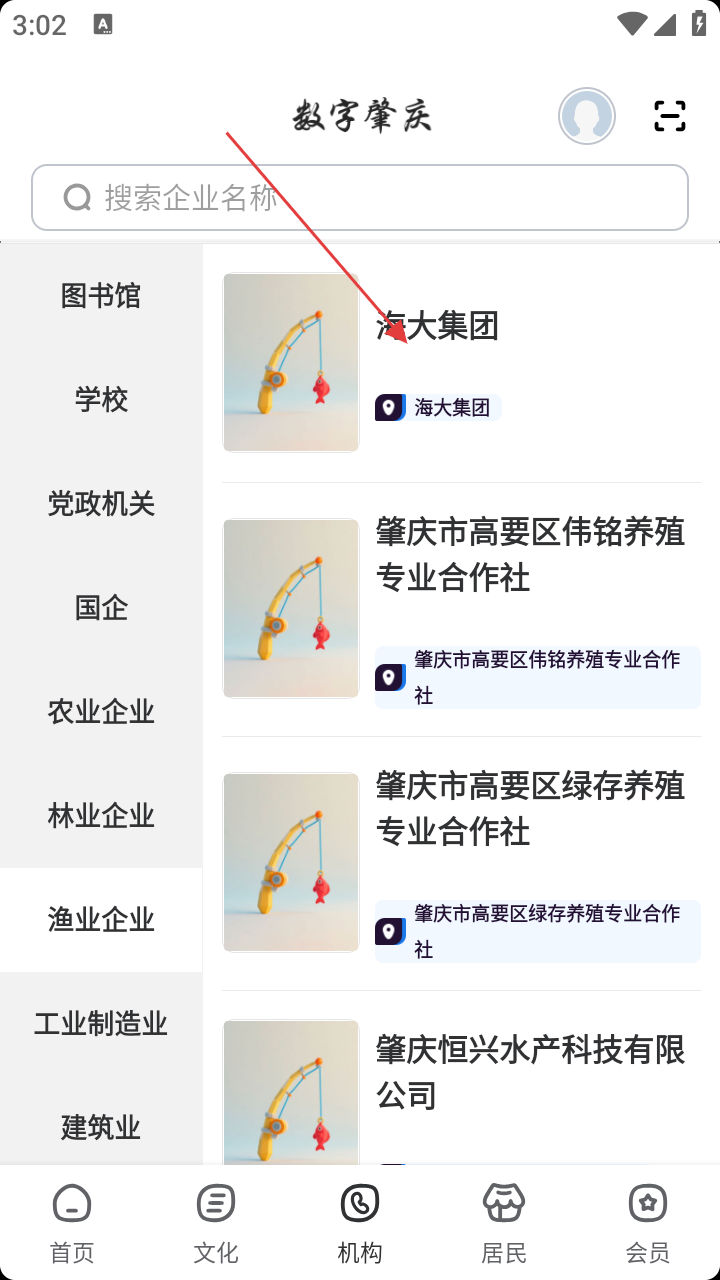Tap the 搜索企业名称 search box
The height and width of the screenshot is (1280, 720).
[360, 198]
